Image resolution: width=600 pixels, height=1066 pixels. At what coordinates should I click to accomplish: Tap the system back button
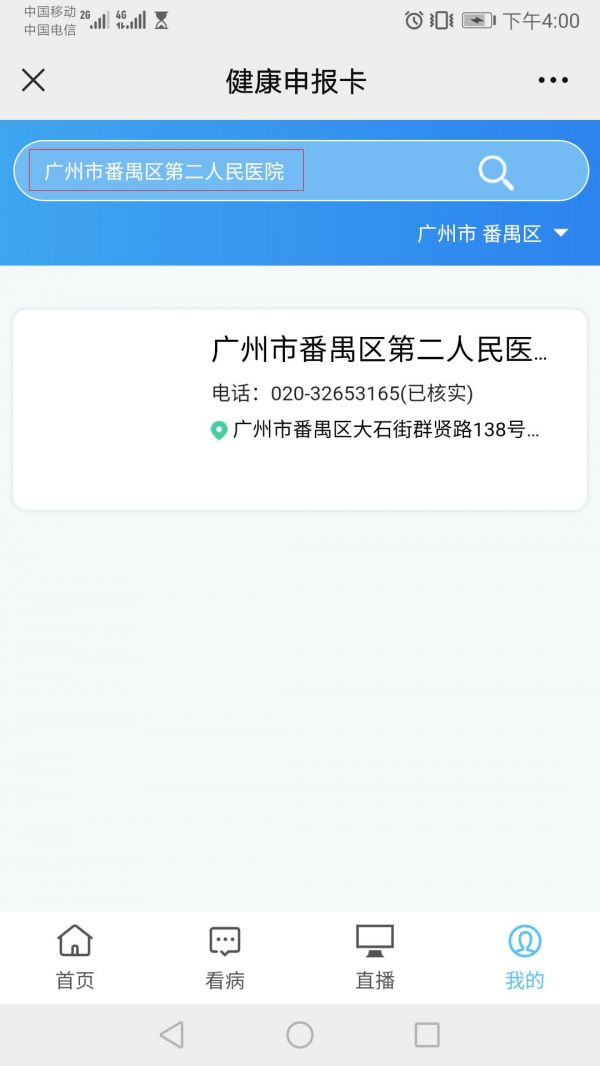[172, 1035]
